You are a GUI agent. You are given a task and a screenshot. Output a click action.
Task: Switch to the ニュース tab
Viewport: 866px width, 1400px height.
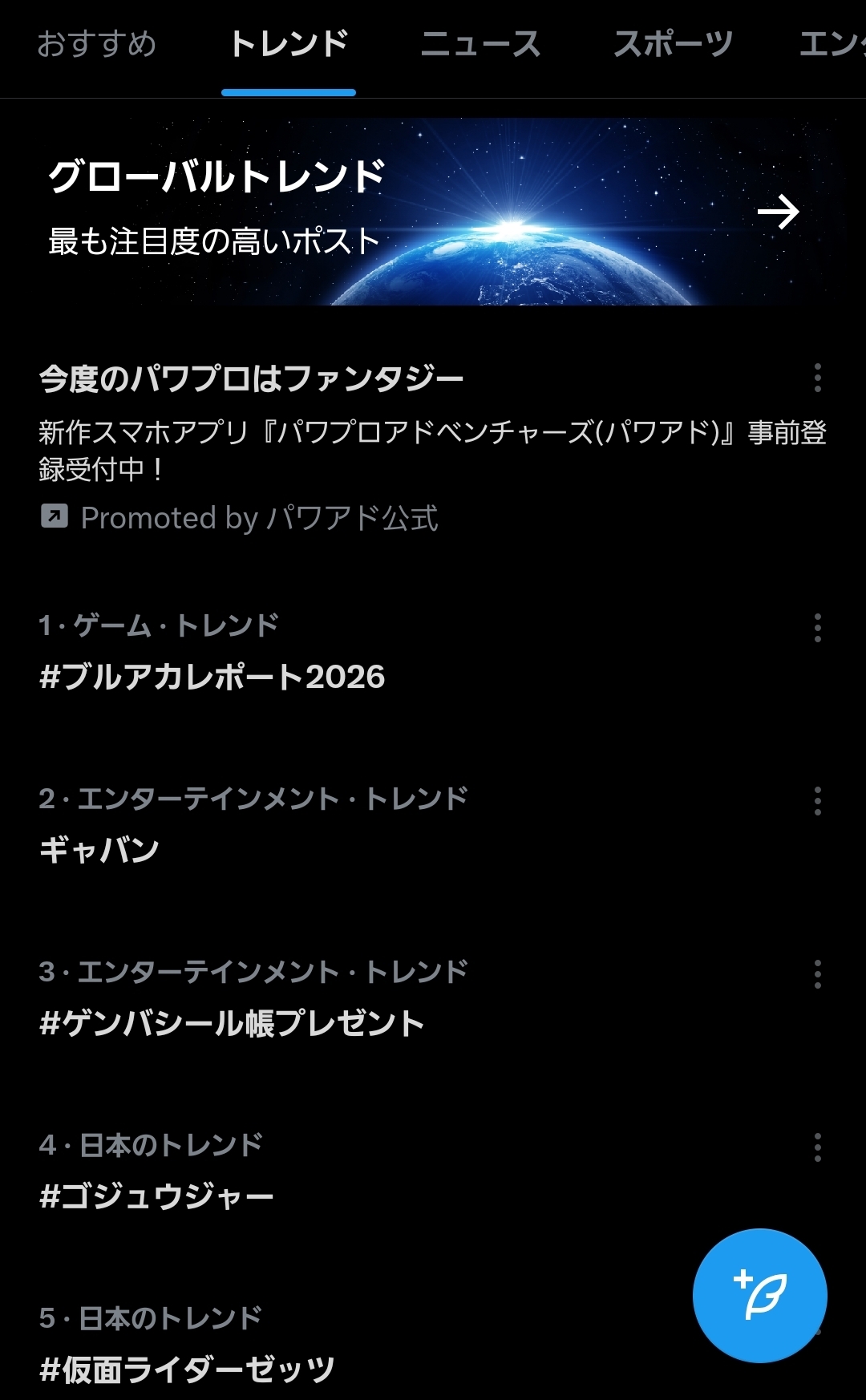point(480,45)
